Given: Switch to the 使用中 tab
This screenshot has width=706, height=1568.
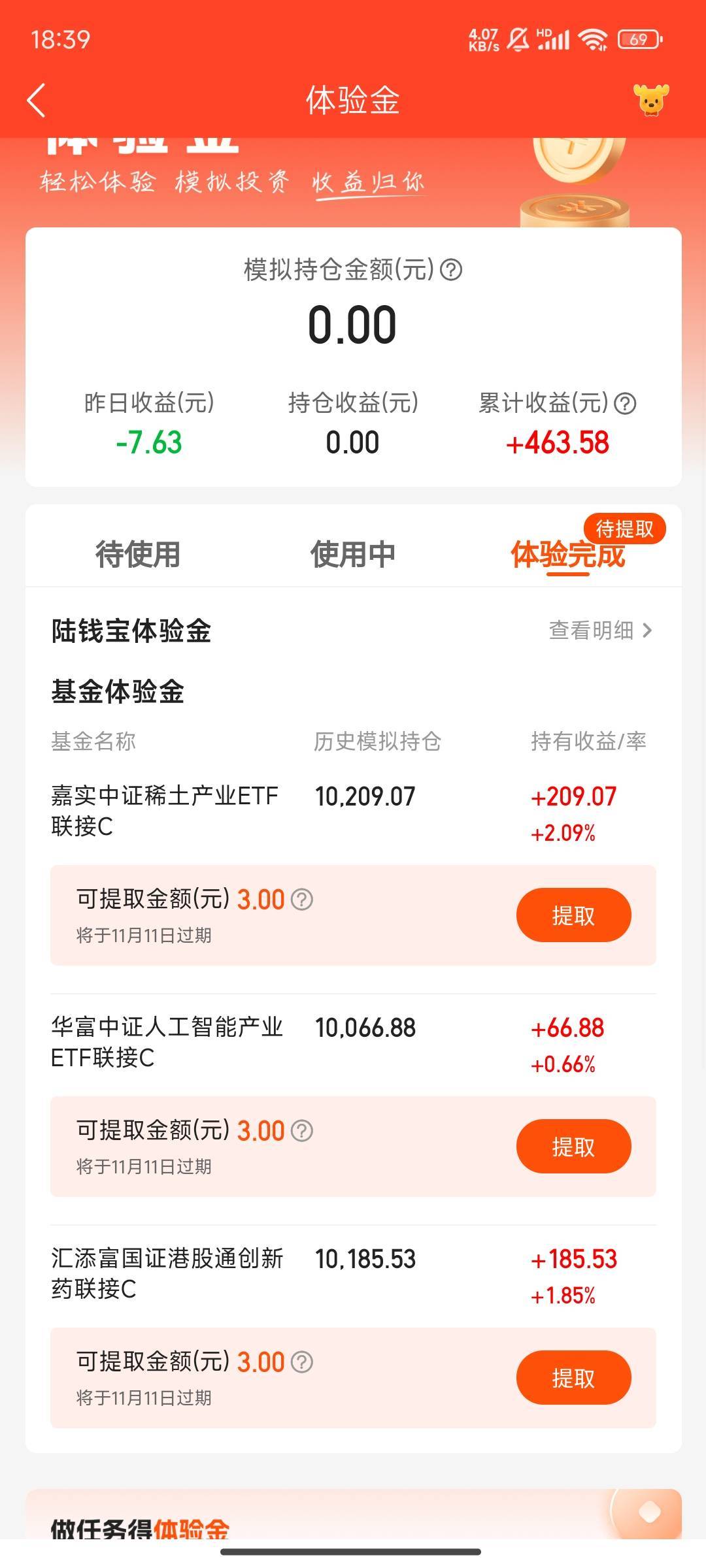Looking at the screenshot, I should point(352,554).
